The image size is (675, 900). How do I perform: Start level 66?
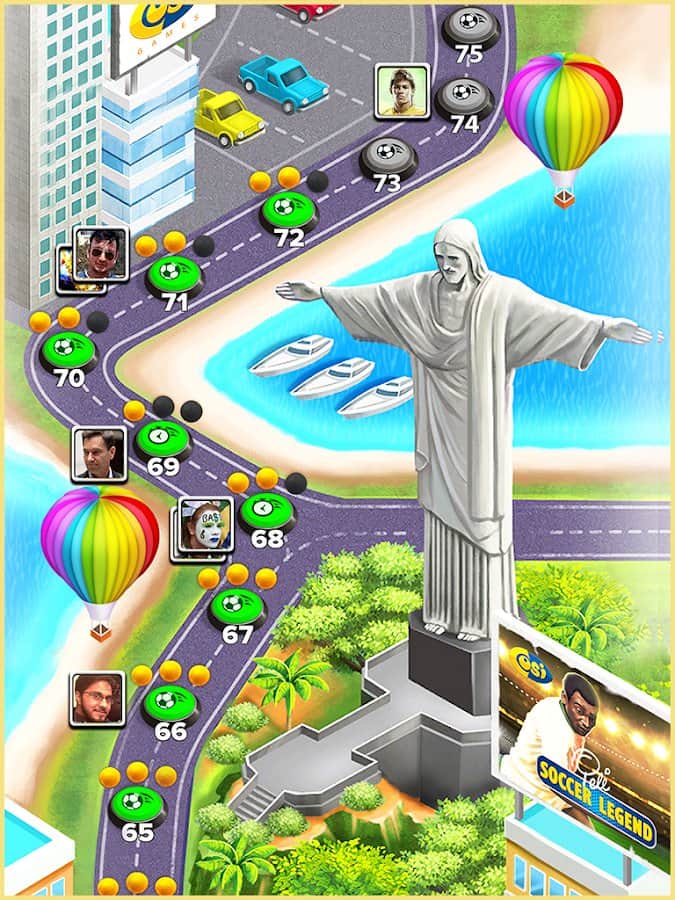tap(170, 702)
